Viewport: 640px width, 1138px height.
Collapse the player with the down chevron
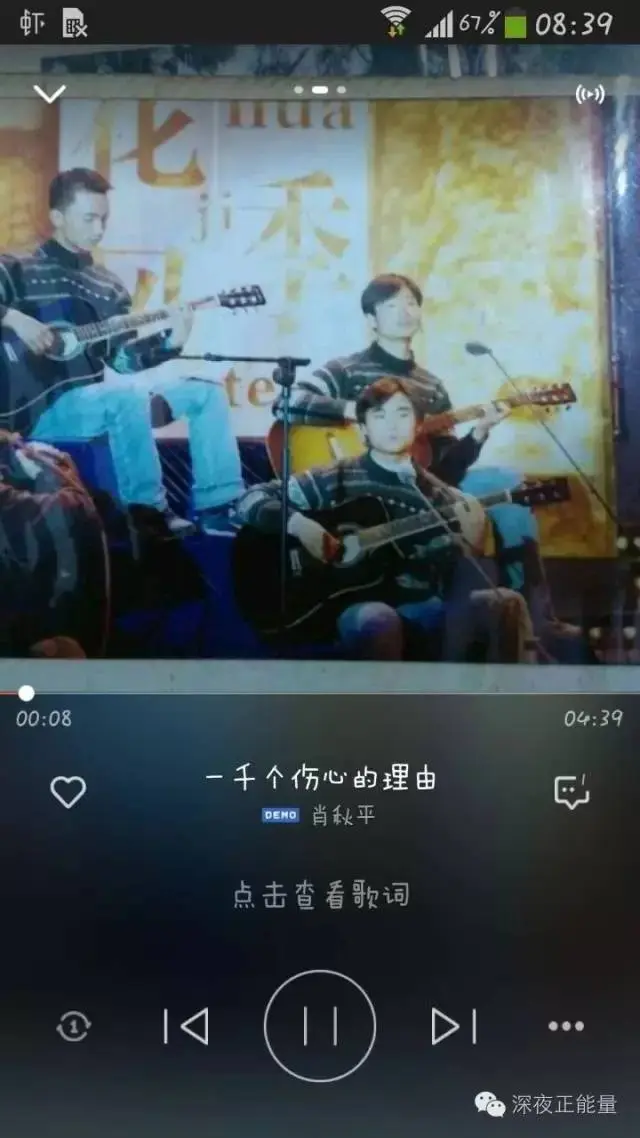pyautogui.click(x=49, y=94)
